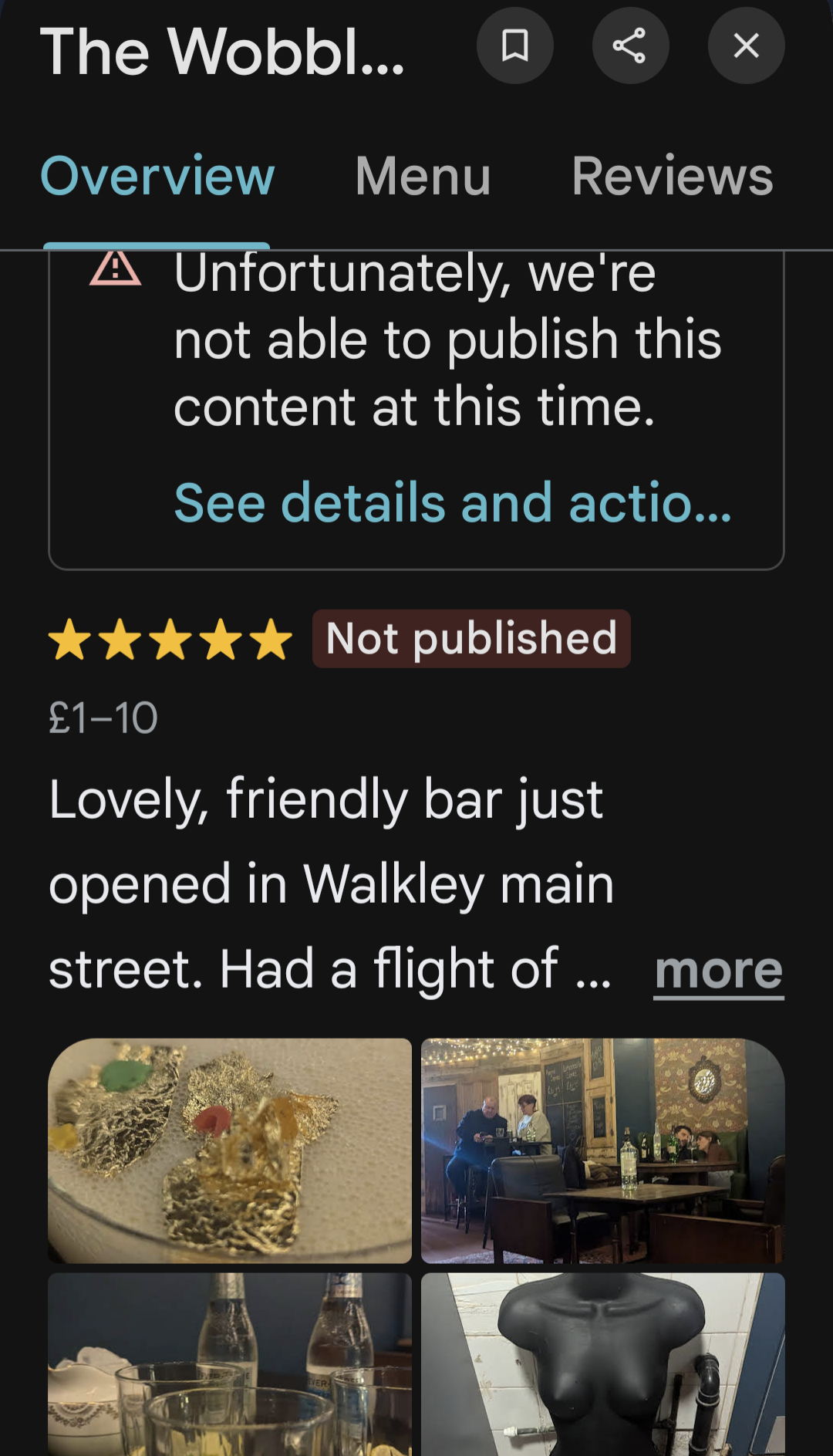The image size is (833, 1456).
Task: Open the bottles and glasses photo
Action: (230, 1364)
